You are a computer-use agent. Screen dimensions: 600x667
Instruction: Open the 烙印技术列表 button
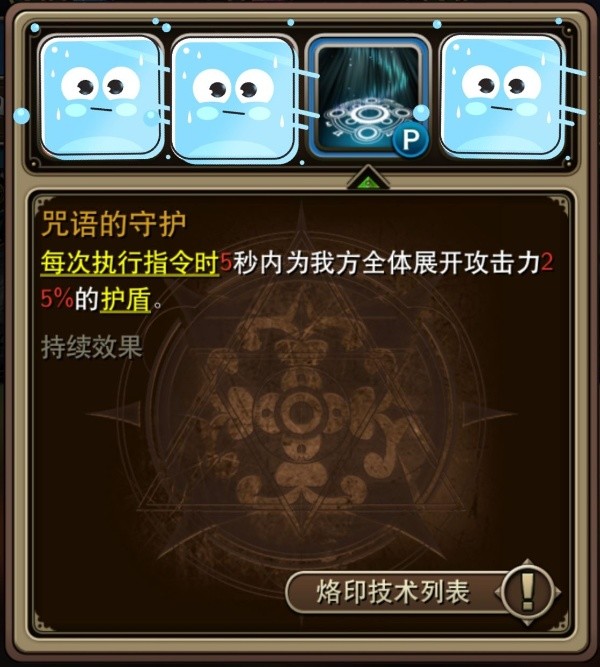click(x=393, y=592)
